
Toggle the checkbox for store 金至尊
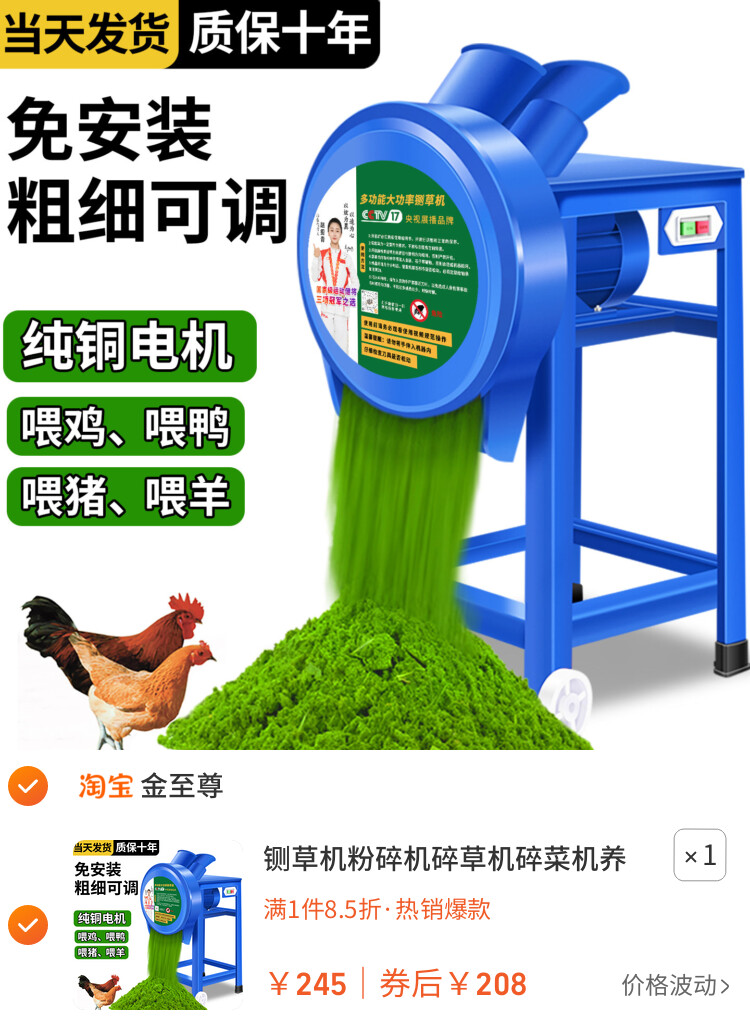[x=27, y=786]
